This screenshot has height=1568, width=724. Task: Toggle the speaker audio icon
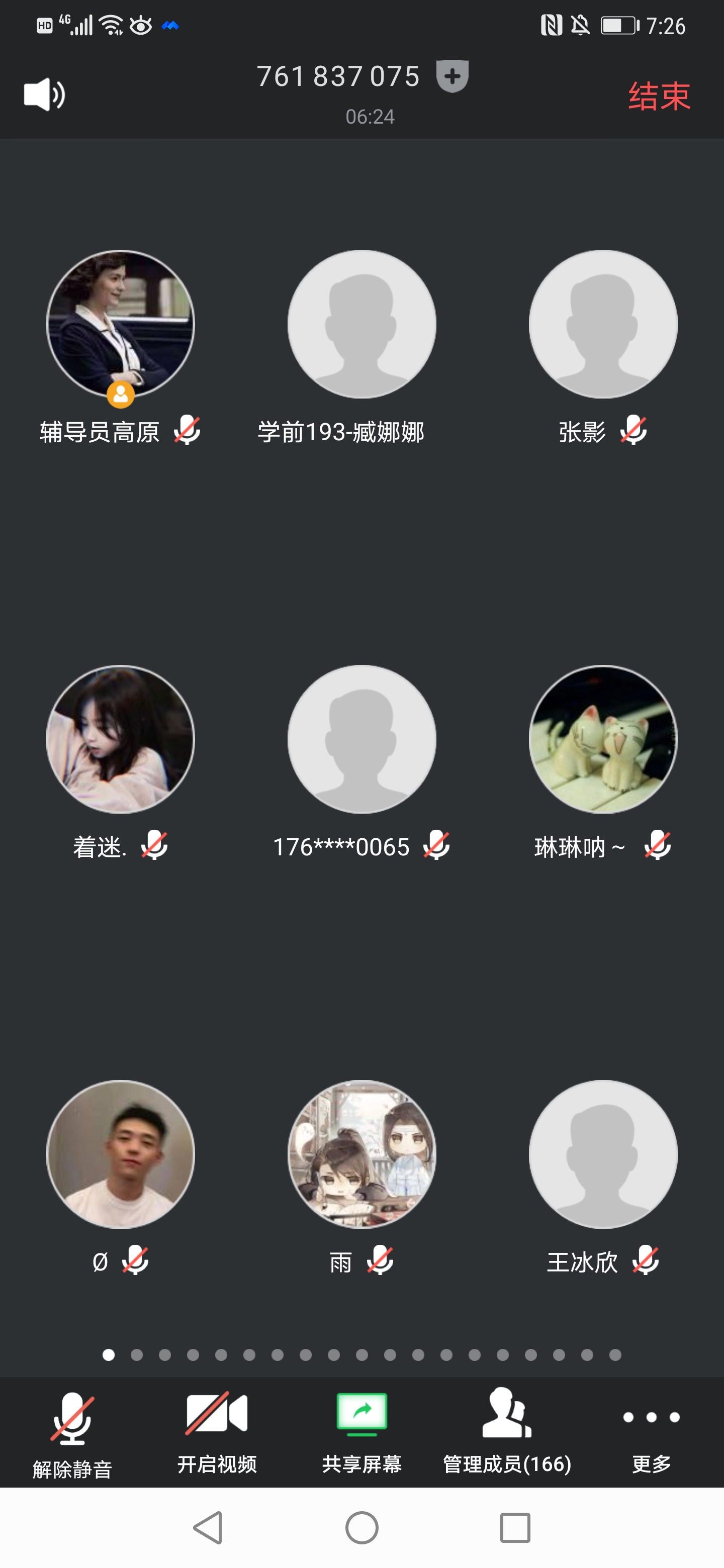click(x=44, y=95)
